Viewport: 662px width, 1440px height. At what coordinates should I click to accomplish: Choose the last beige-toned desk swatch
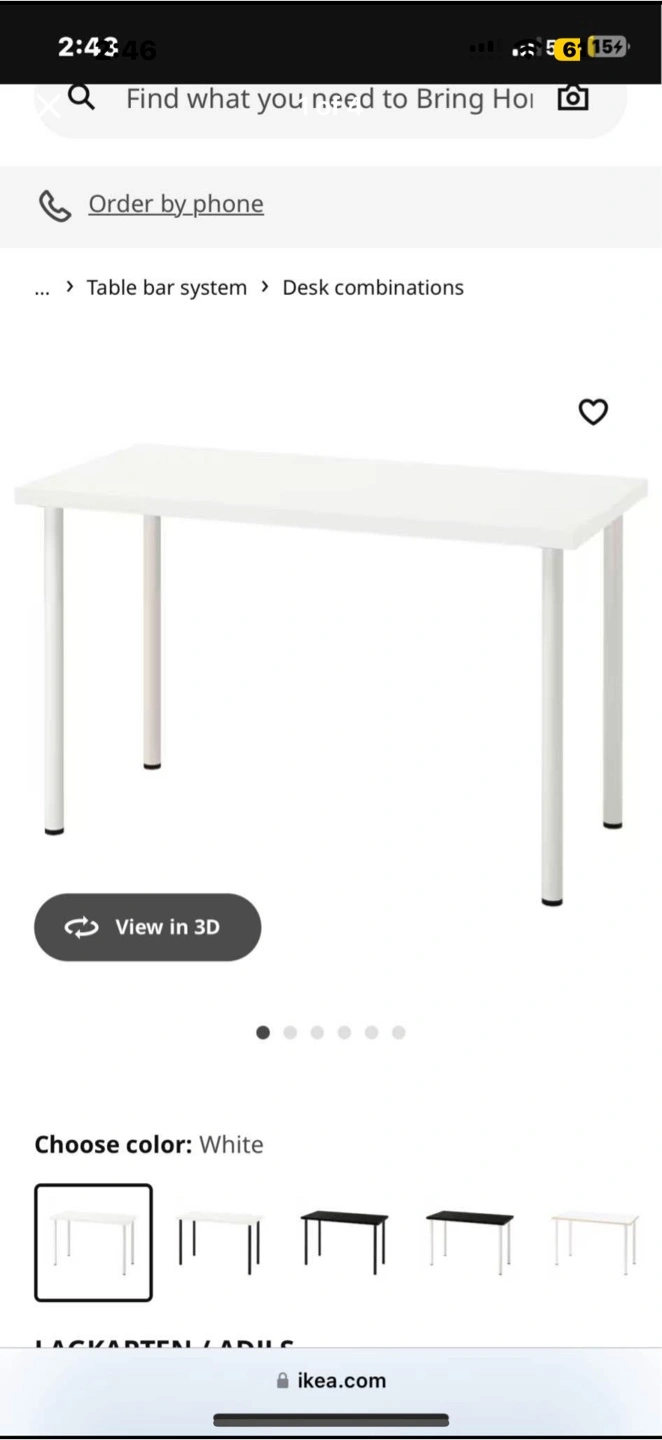tap(594, 1242)
